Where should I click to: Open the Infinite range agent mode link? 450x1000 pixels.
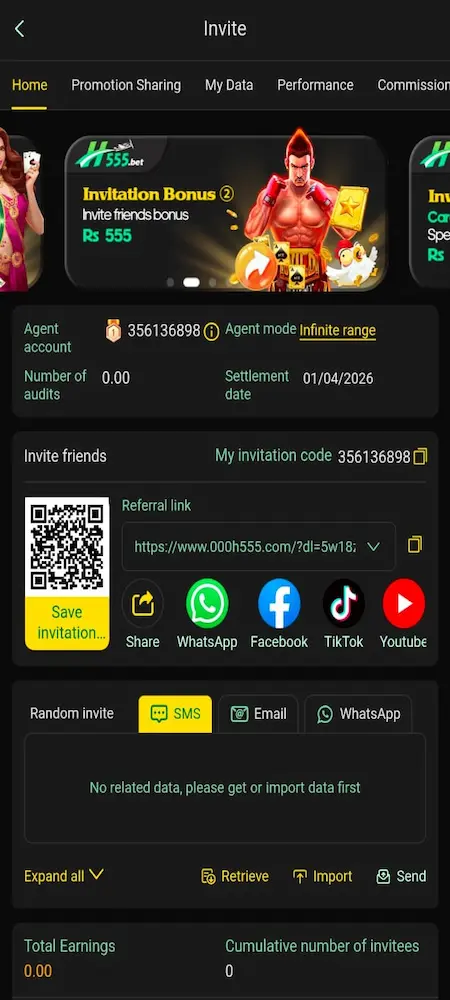[338, 330]
